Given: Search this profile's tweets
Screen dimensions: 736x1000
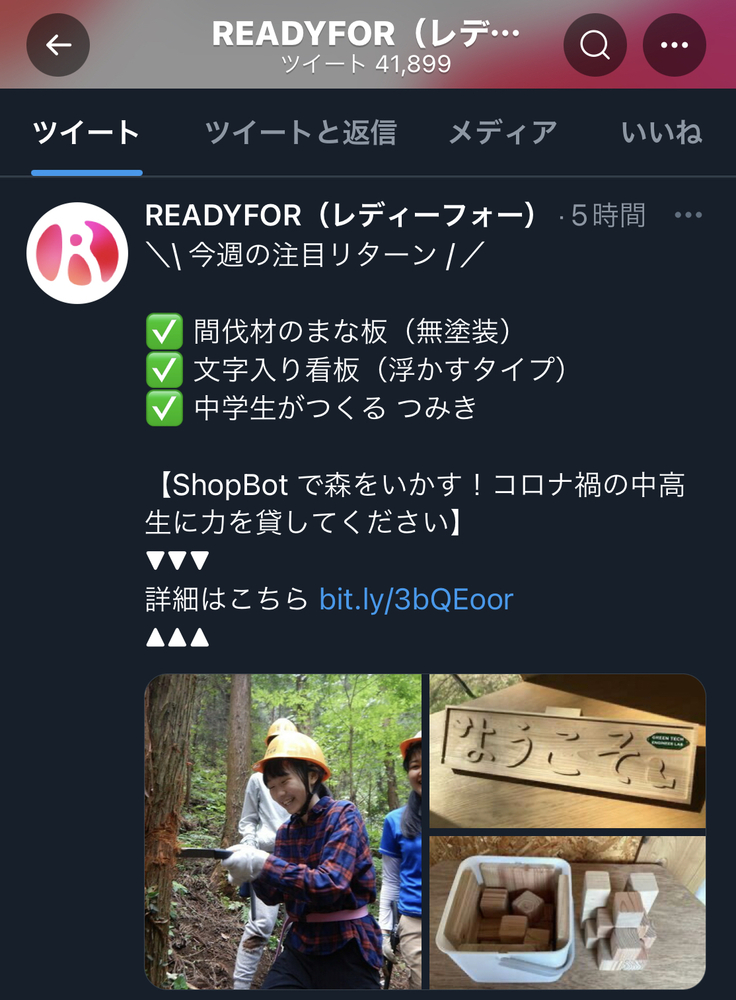Looking at the screenshot, I should click(x=595, y=45).
